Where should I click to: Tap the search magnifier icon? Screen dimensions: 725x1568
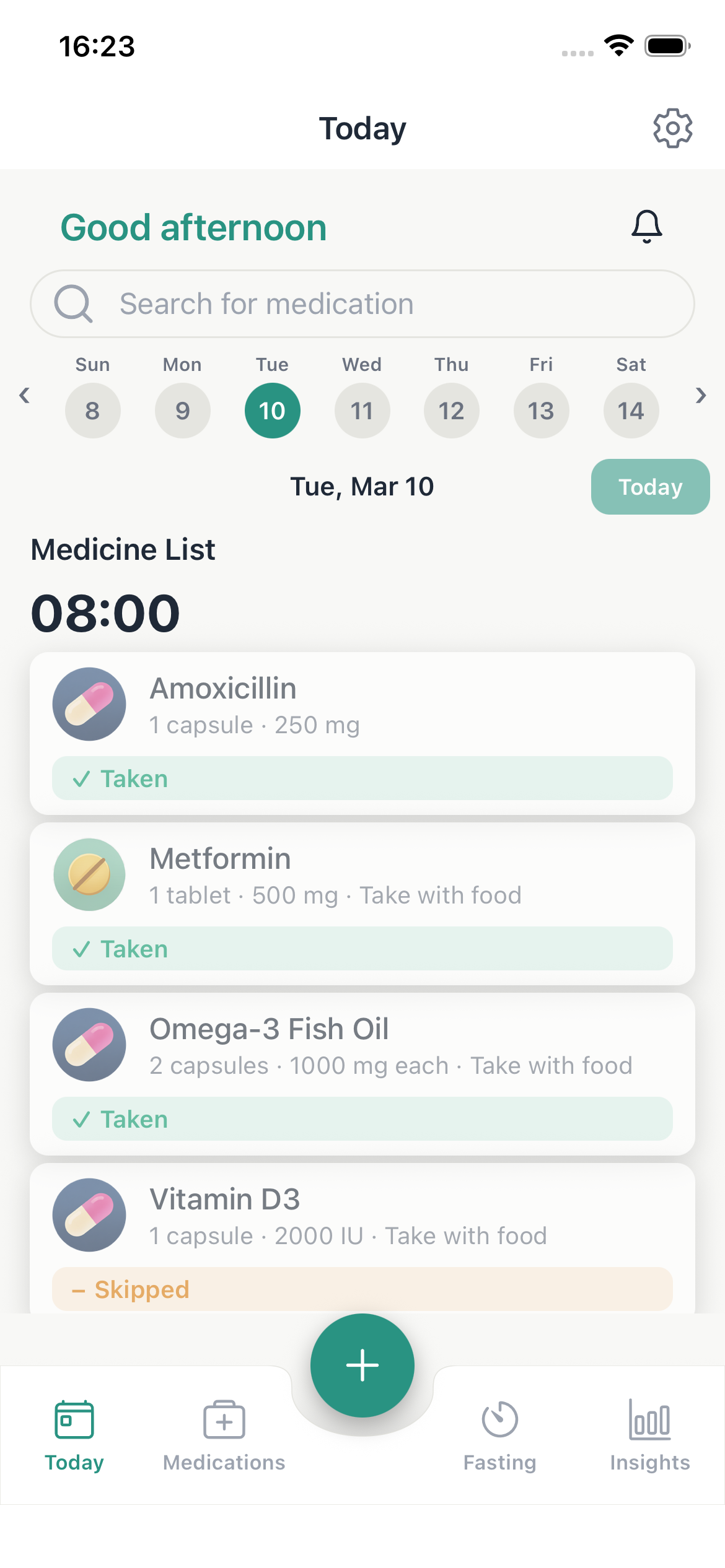click(75, 303)
